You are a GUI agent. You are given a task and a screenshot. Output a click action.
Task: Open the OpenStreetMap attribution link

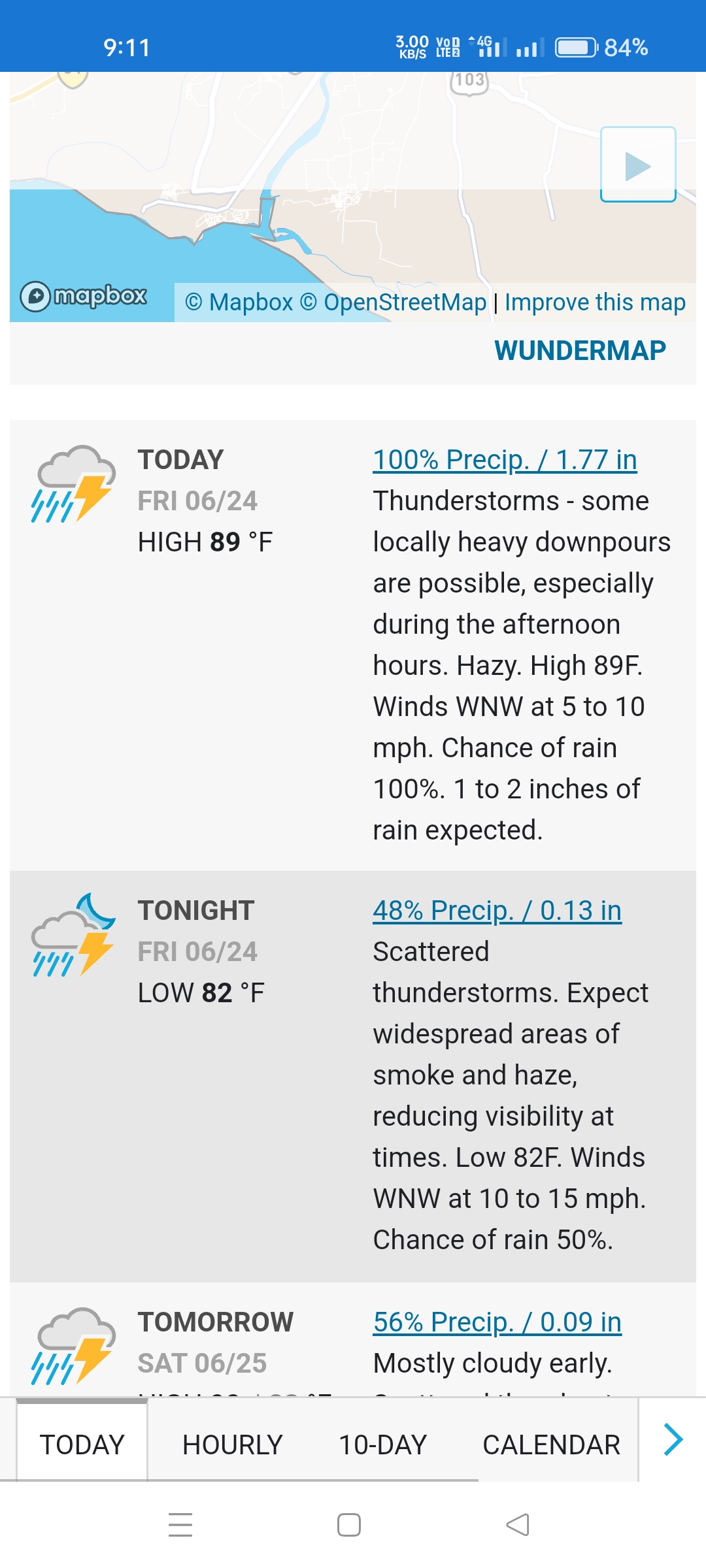[x=394, y=302]
